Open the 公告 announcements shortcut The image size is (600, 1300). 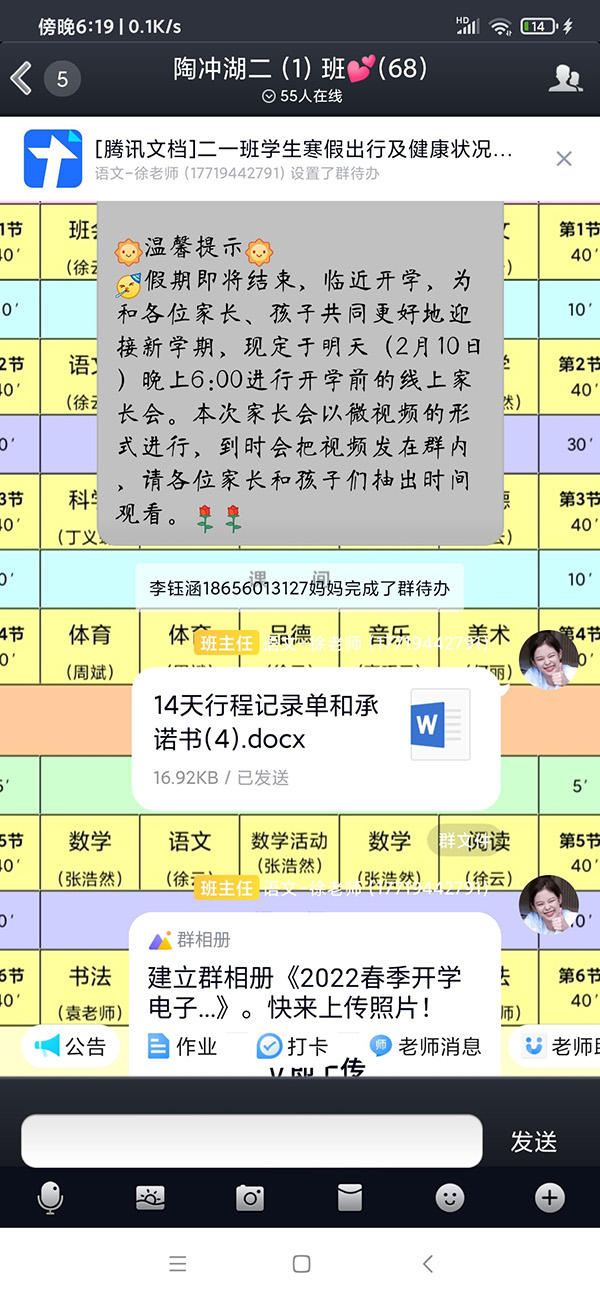70,1046
